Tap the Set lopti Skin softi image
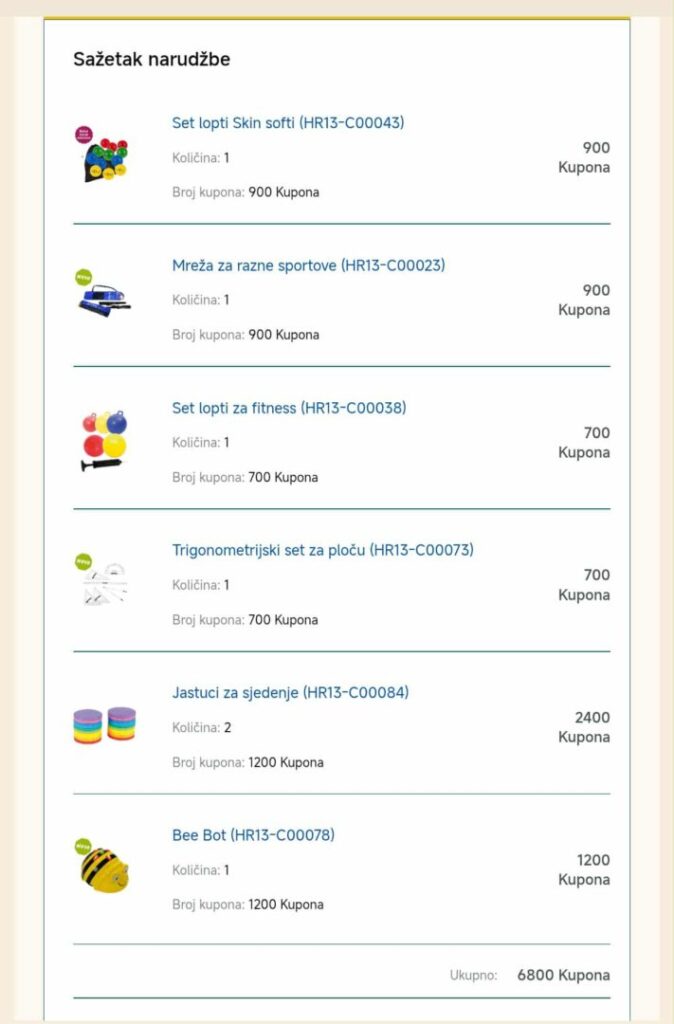674x1024 pixels. point(104,156)
